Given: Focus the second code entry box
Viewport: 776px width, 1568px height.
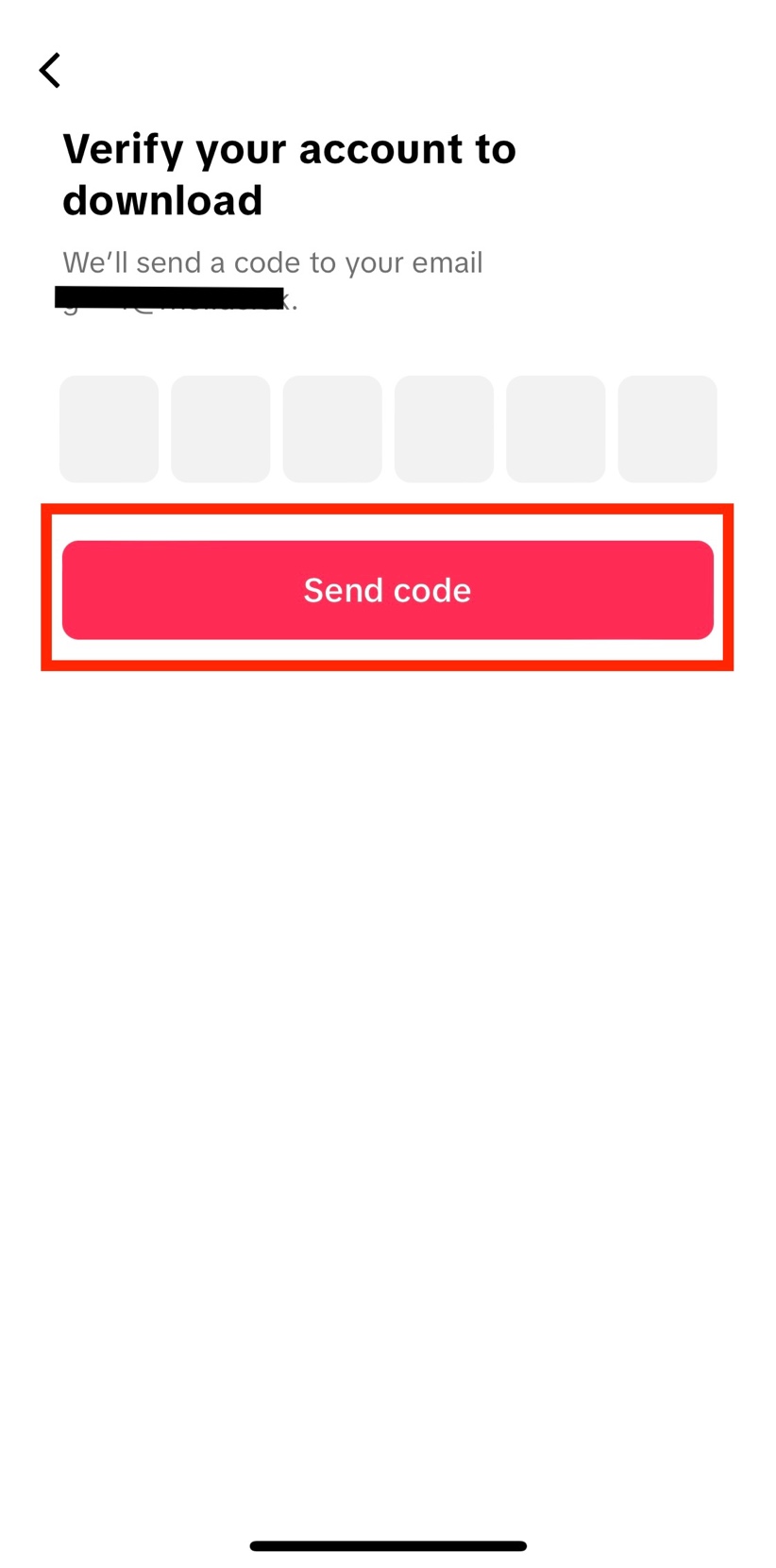Looking at the screenshot, I should point(220,429).
